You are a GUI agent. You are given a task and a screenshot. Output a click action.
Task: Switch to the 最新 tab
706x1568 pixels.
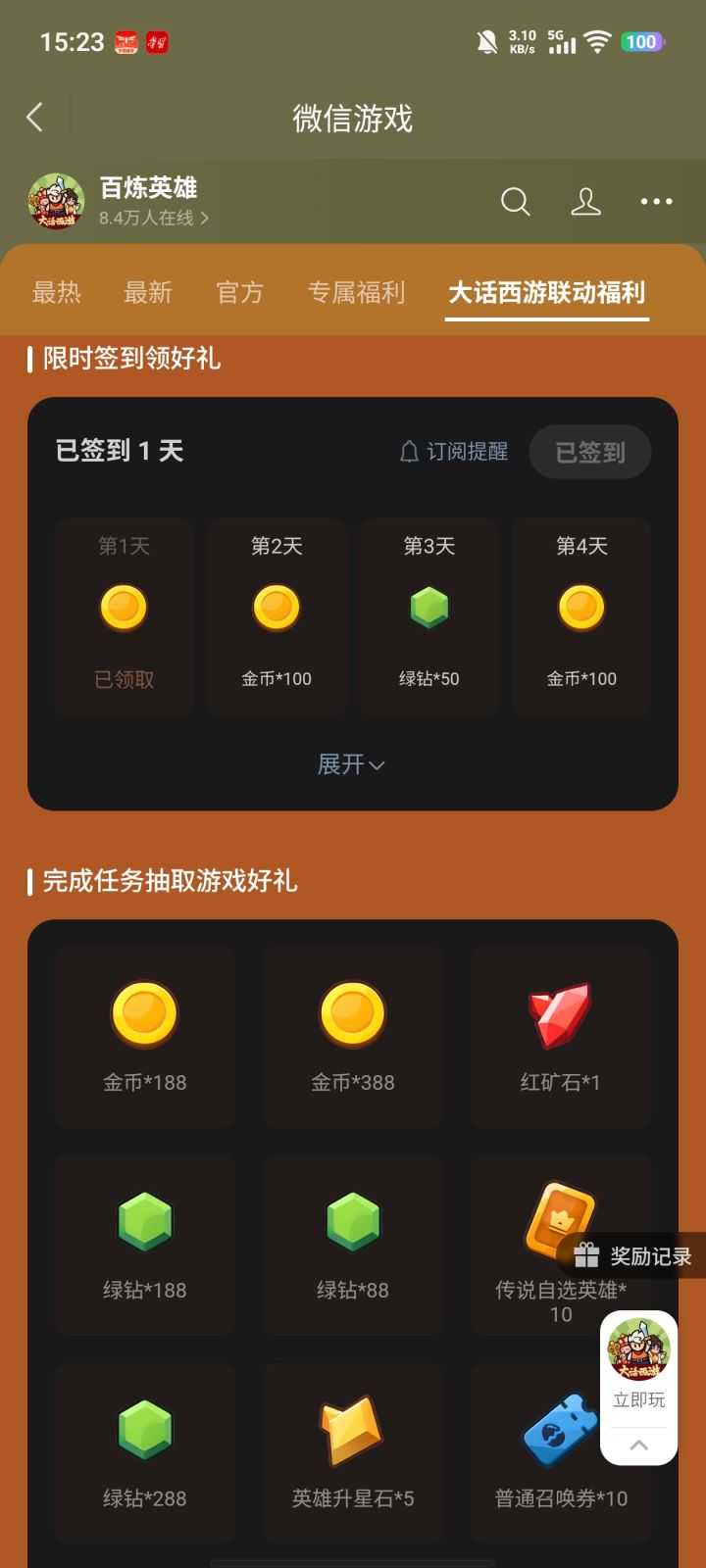point(147,293)
